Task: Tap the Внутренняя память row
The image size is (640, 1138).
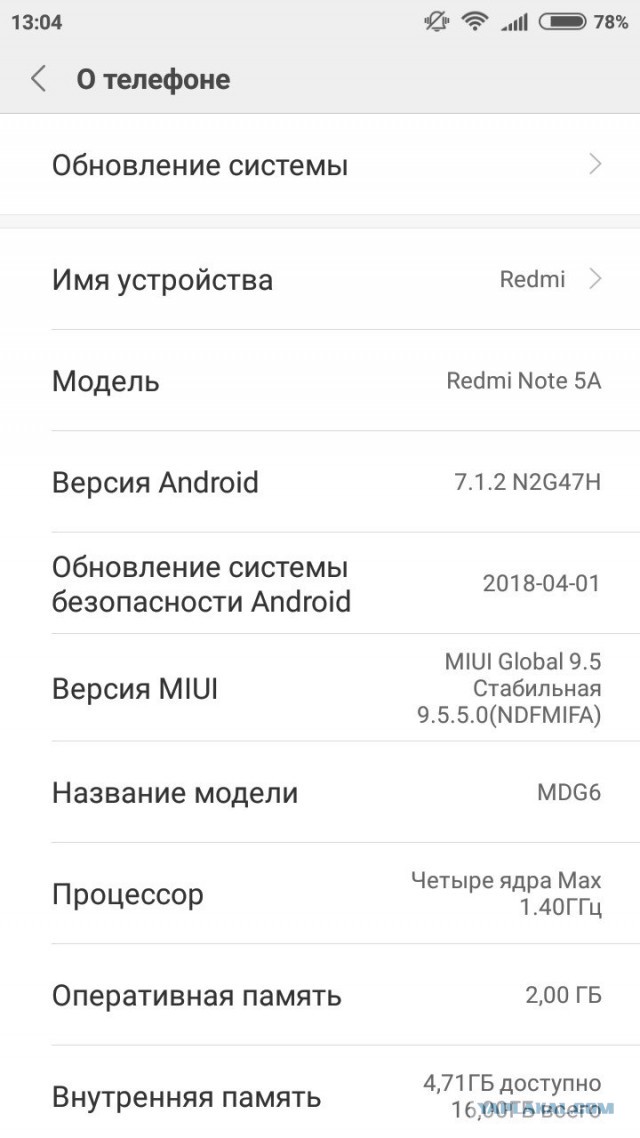Action: [320, 1096]
